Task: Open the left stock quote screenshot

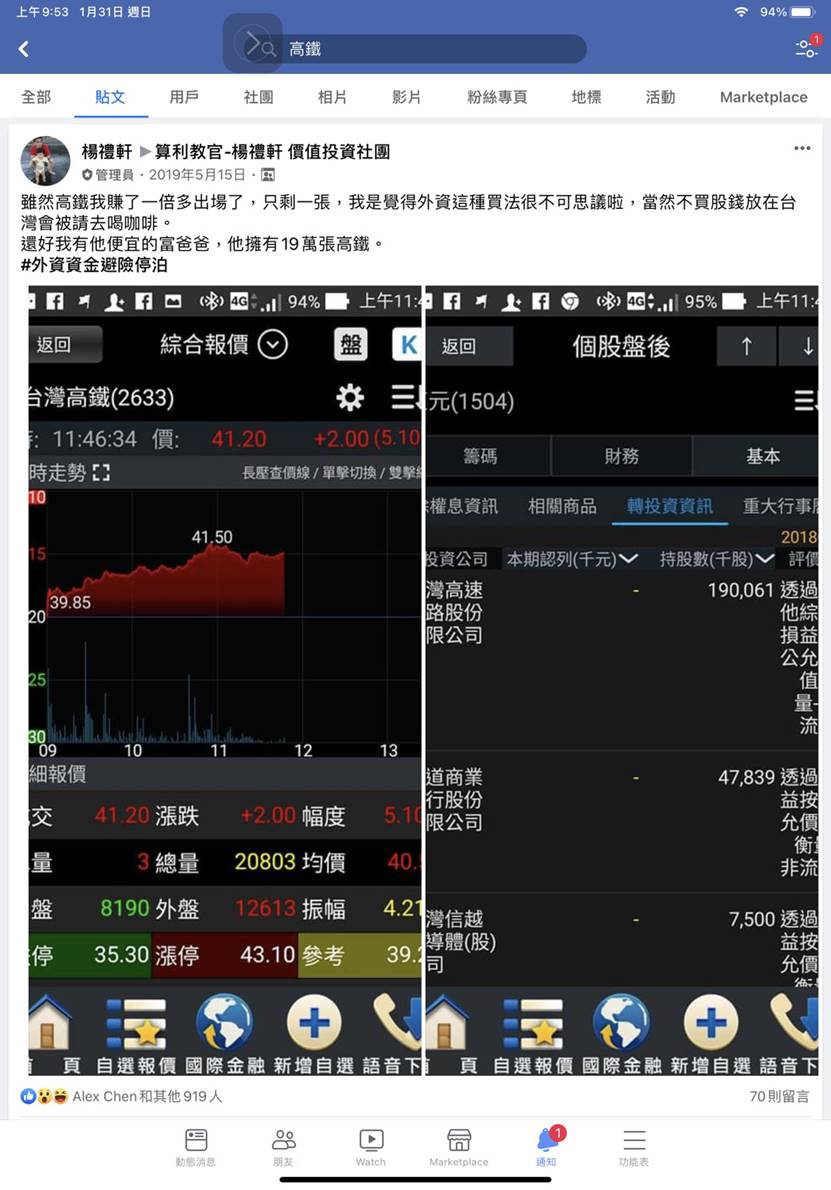Action: [225, 680]
